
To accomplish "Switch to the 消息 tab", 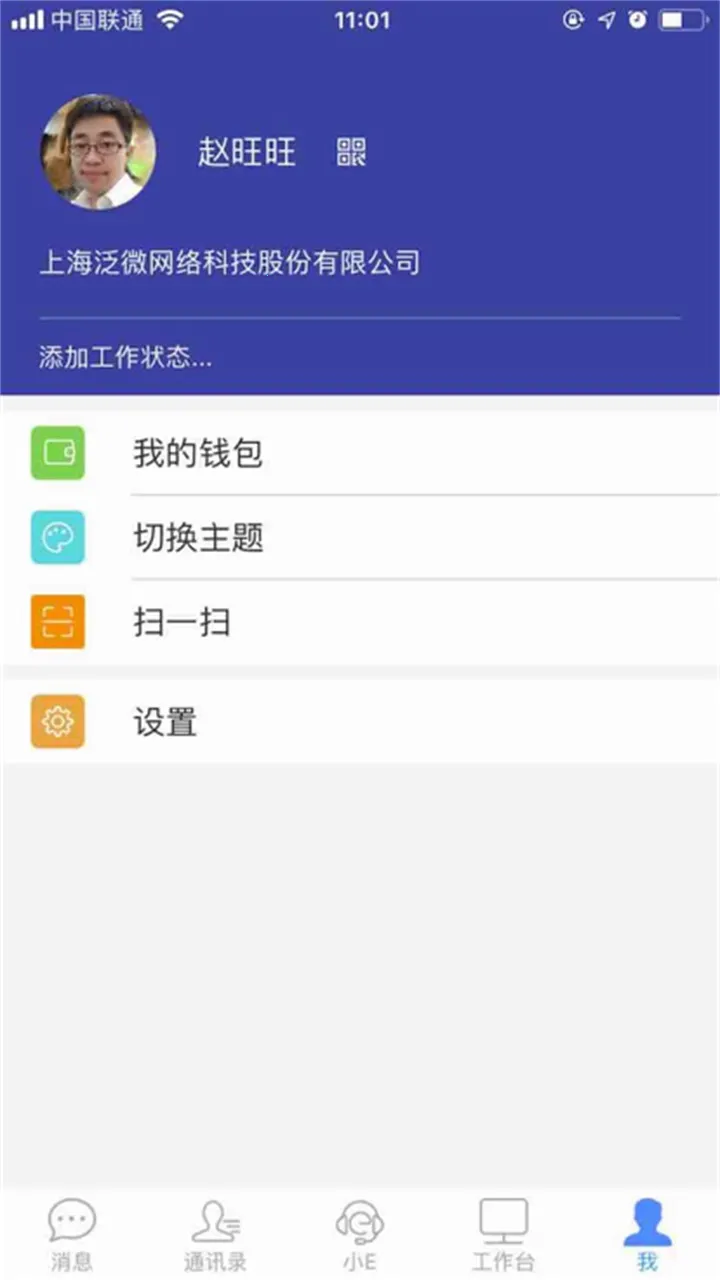I will pyautogui.click(x=72, y=1235).
